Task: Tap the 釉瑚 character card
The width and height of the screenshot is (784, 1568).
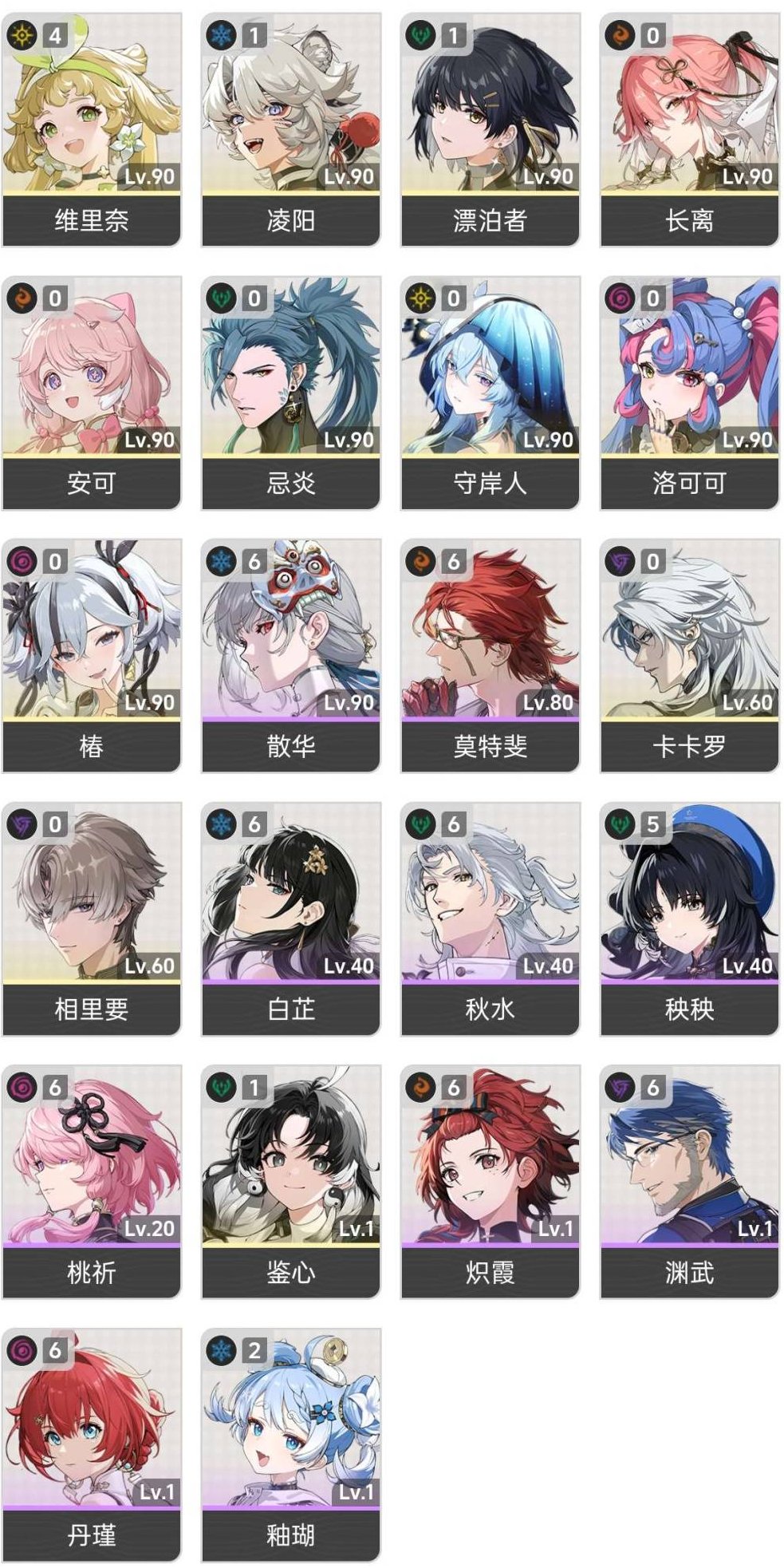Action: click(291, 1444)
